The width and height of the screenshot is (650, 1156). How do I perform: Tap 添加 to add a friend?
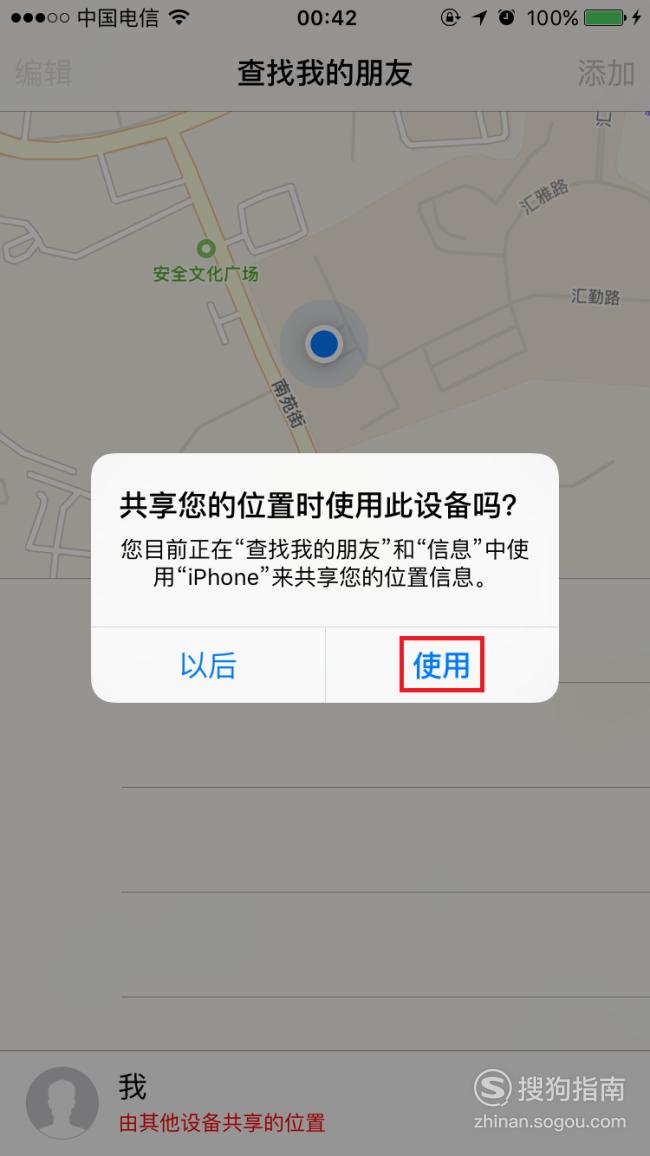tap(606, 74)
